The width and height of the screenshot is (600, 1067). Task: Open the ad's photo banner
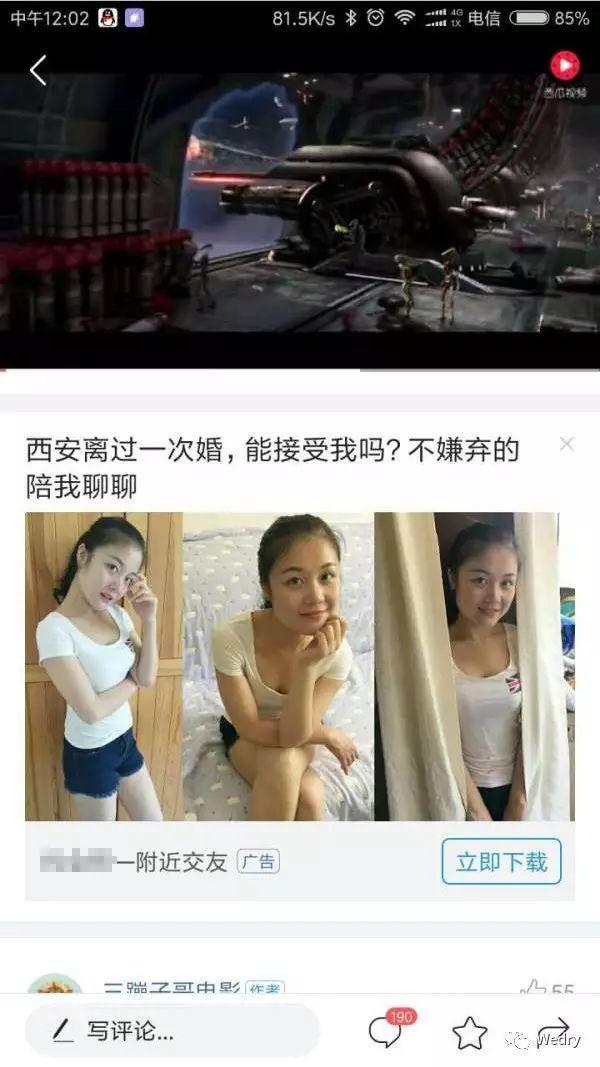[x=299, y=667]
